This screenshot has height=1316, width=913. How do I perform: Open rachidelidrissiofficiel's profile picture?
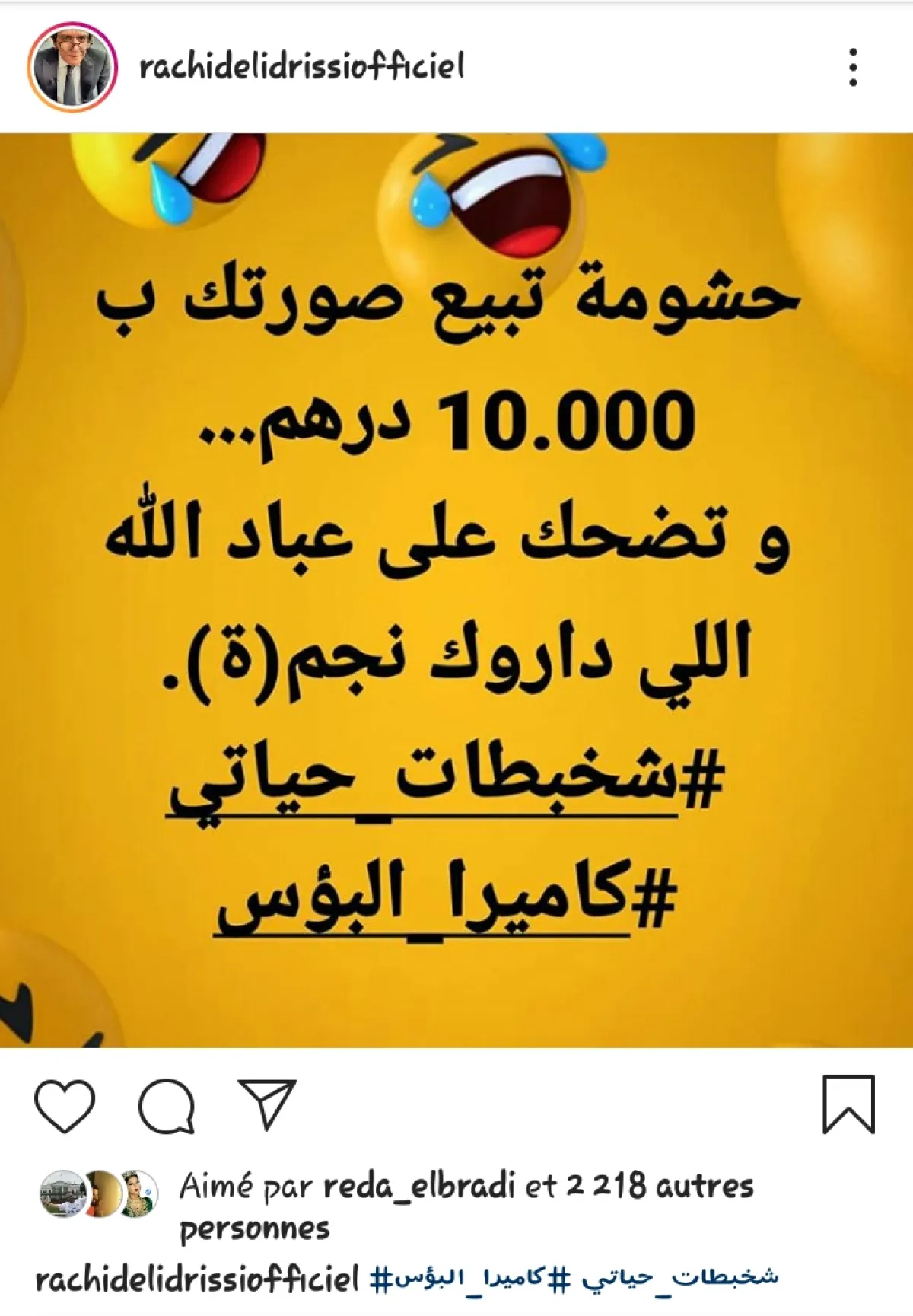72,68
